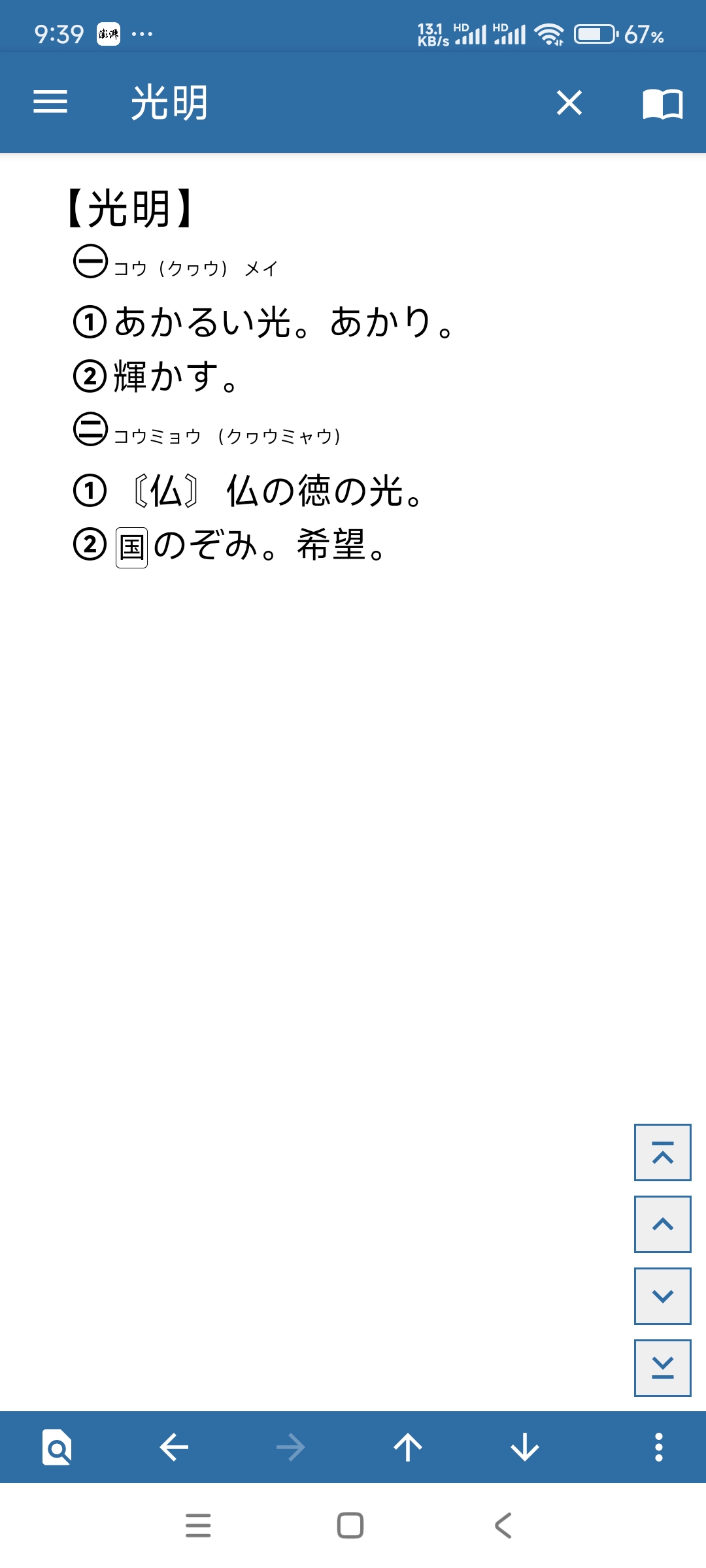Page down with the single down chevron
Image resolution: width=706 pixels, height=1568 pixels.
coord(663,1296)
